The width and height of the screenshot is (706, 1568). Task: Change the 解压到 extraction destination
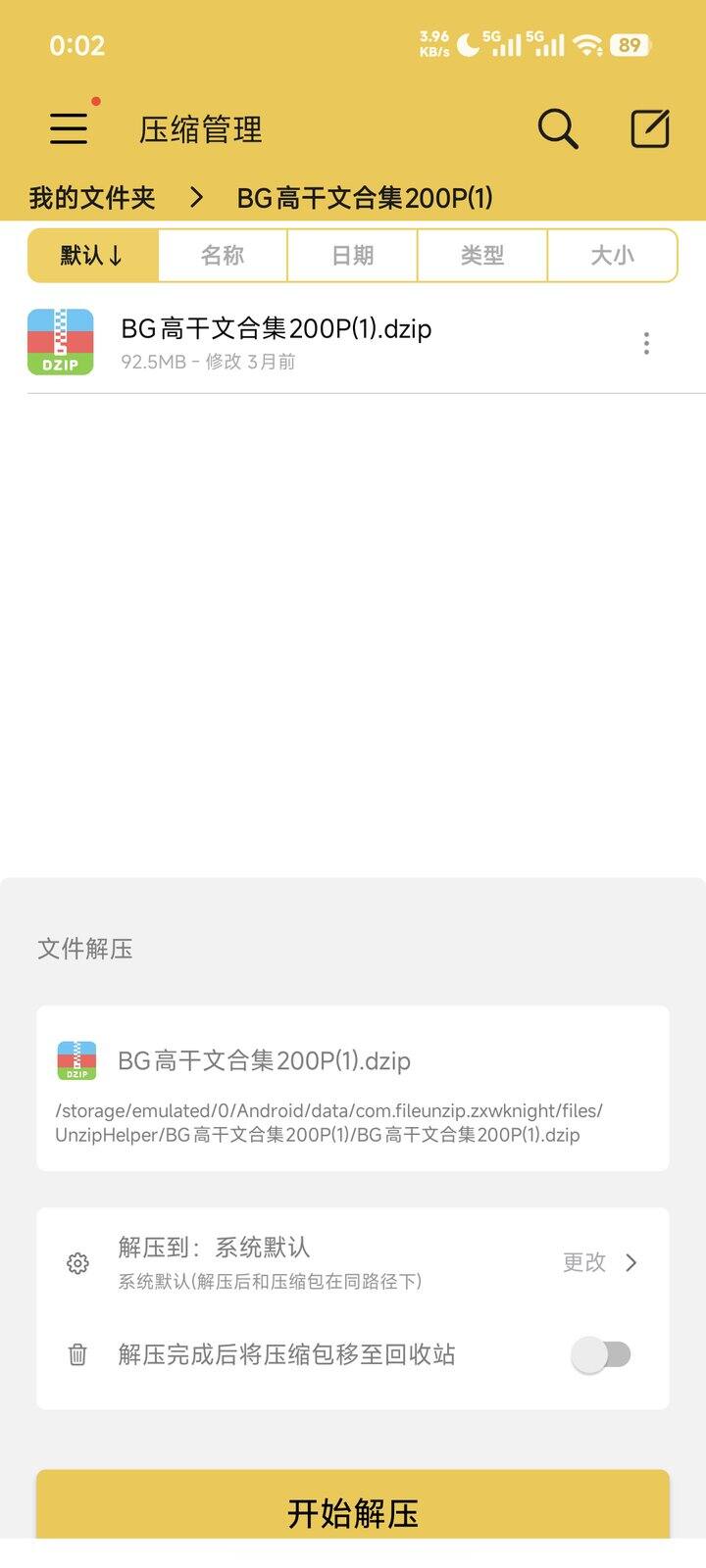click(599, 1262)
